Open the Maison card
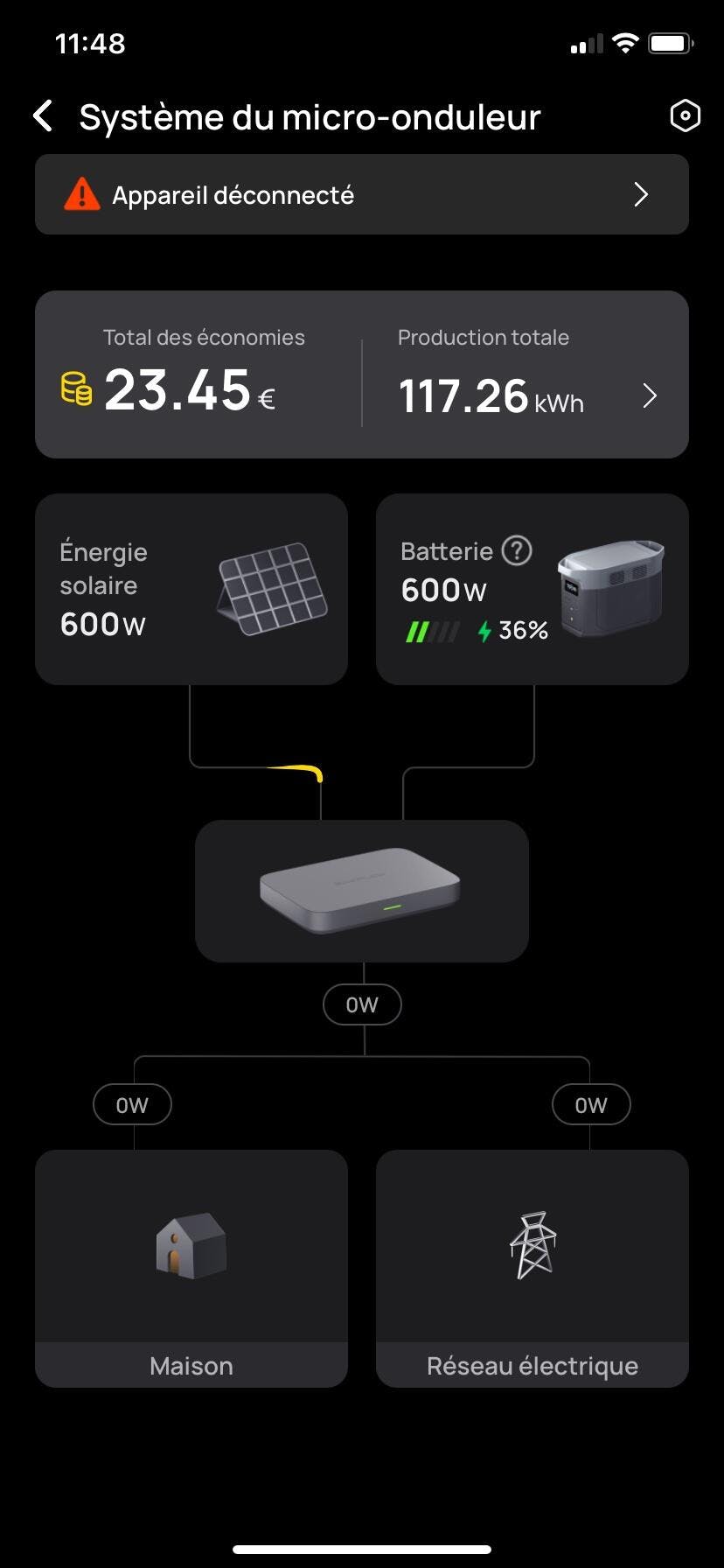Screen dimensions: 724x1568 point(191,1268)
